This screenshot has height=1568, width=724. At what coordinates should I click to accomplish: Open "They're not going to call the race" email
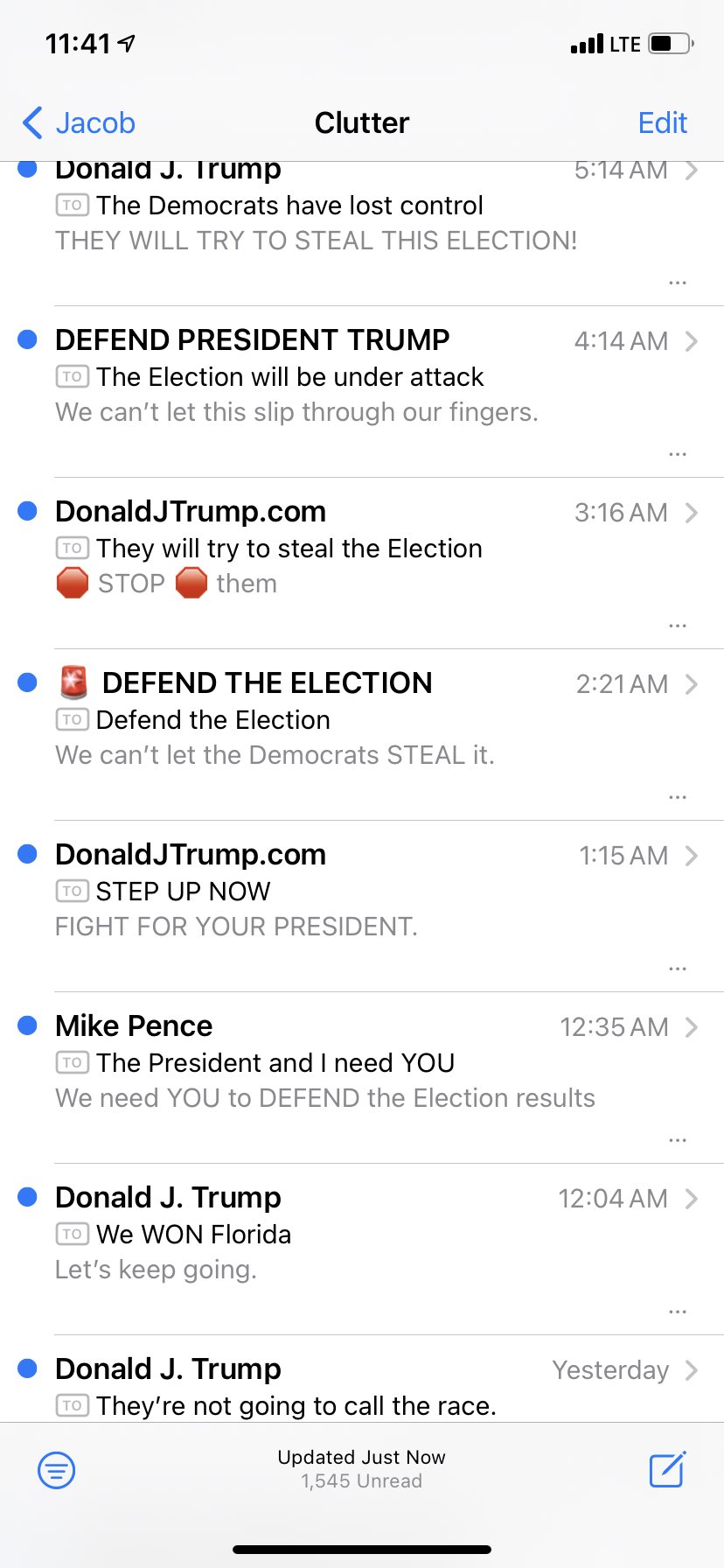[x=362, y=1379]
